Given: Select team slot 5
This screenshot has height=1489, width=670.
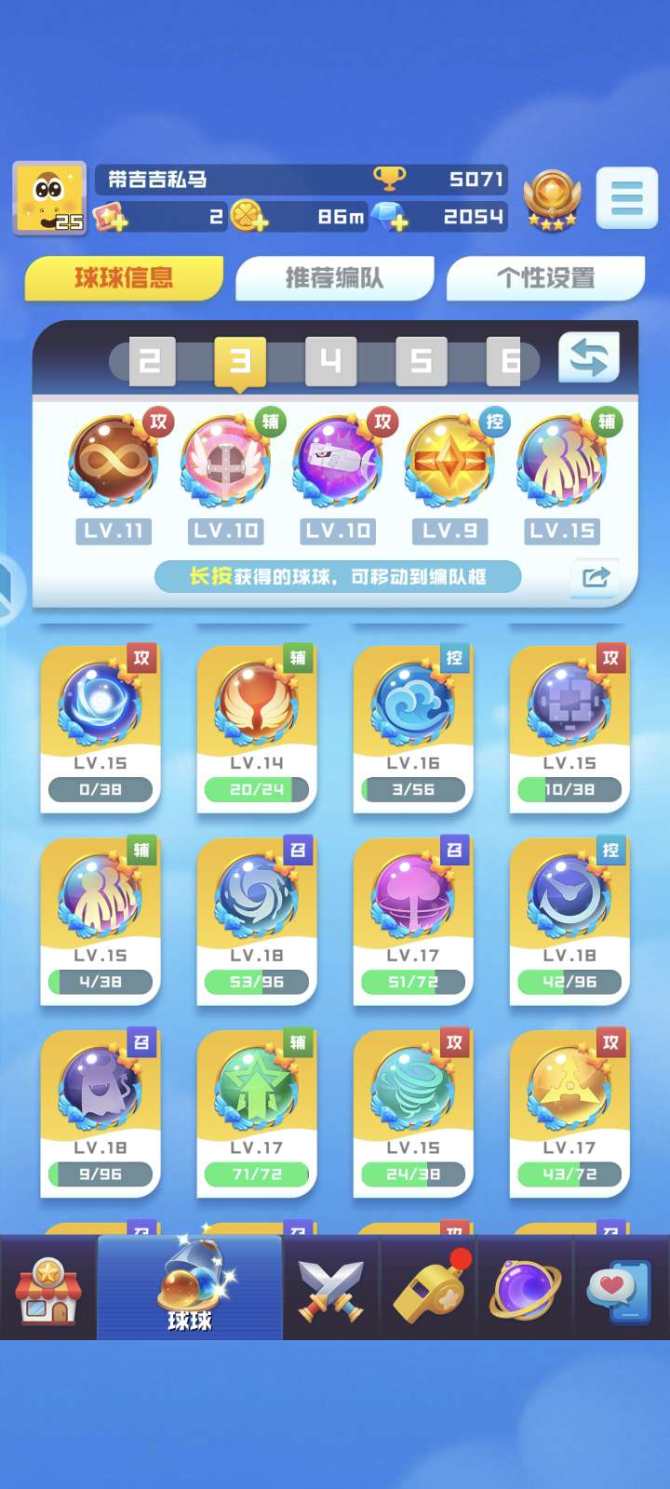Looking at the screenshot, I should pyautogui.click(x=421, y=361).
